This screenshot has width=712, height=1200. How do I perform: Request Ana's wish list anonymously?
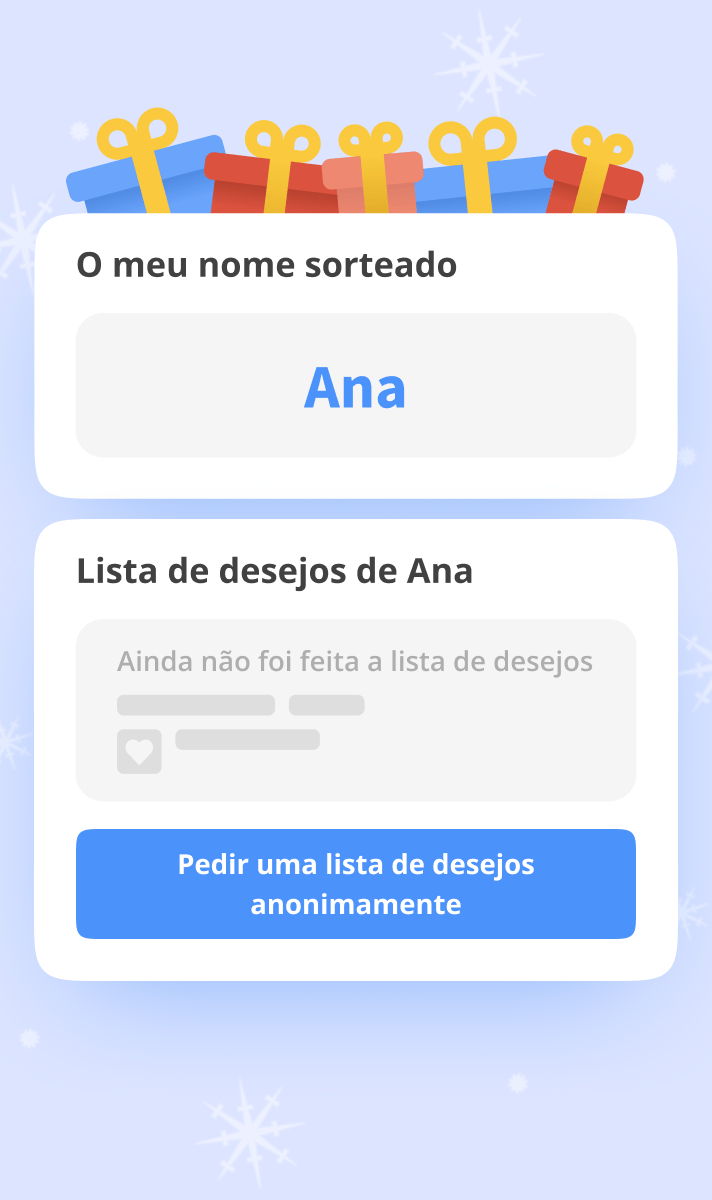pyautogui.click(x=356, y=884)
